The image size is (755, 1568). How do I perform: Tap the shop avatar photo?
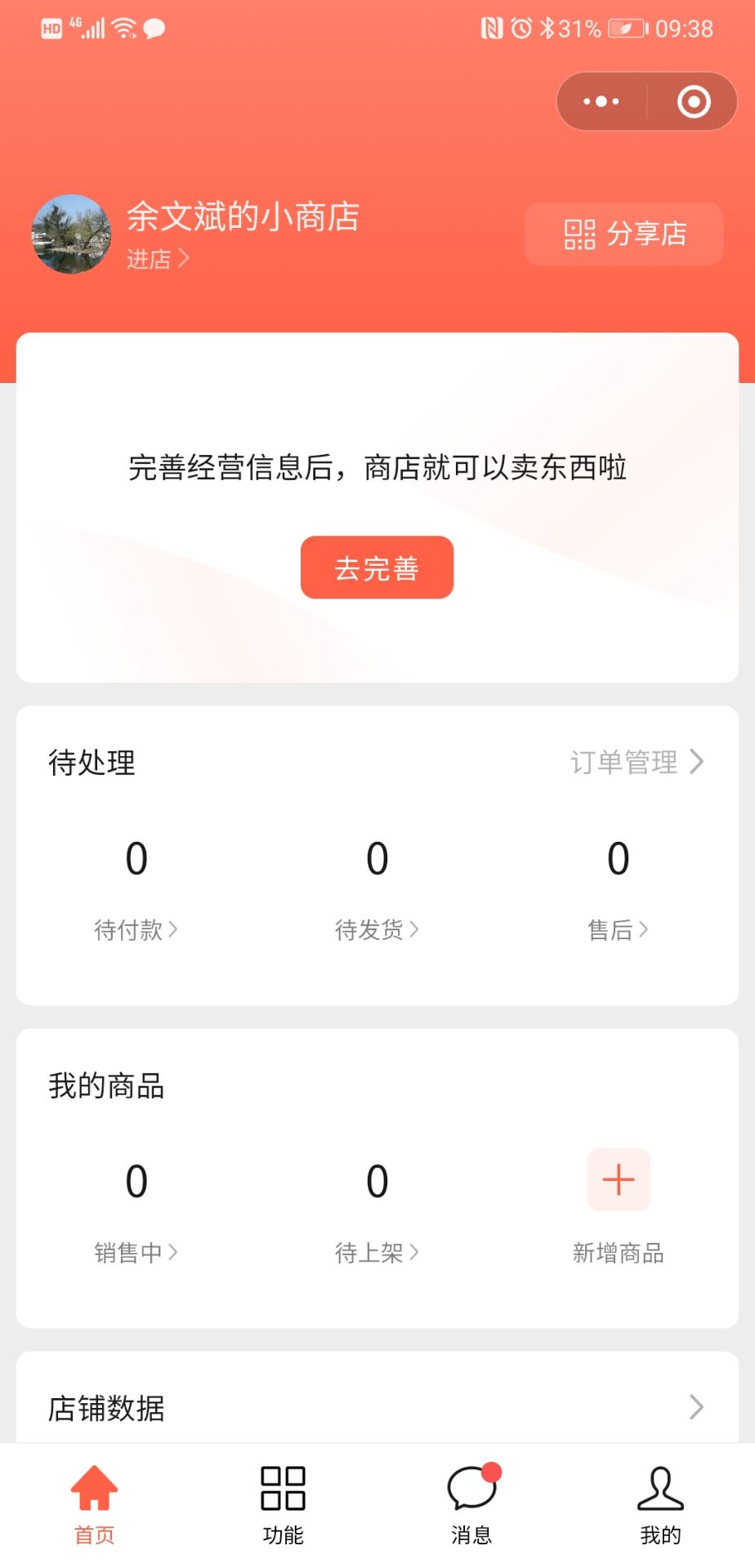click(x=71, y=234)
